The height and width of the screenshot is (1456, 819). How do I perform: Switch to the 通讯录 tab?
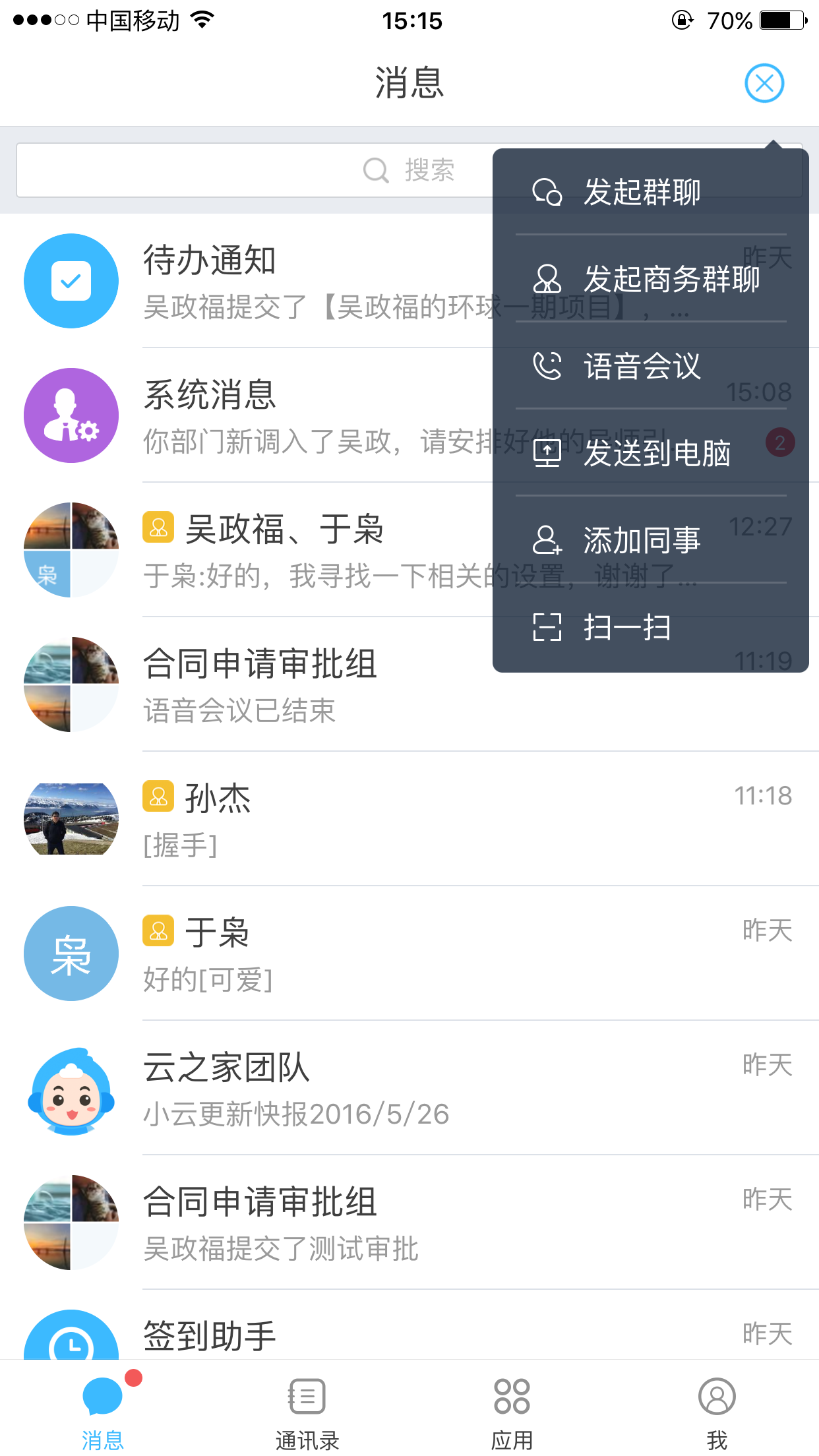click(x=307, y=1410)
